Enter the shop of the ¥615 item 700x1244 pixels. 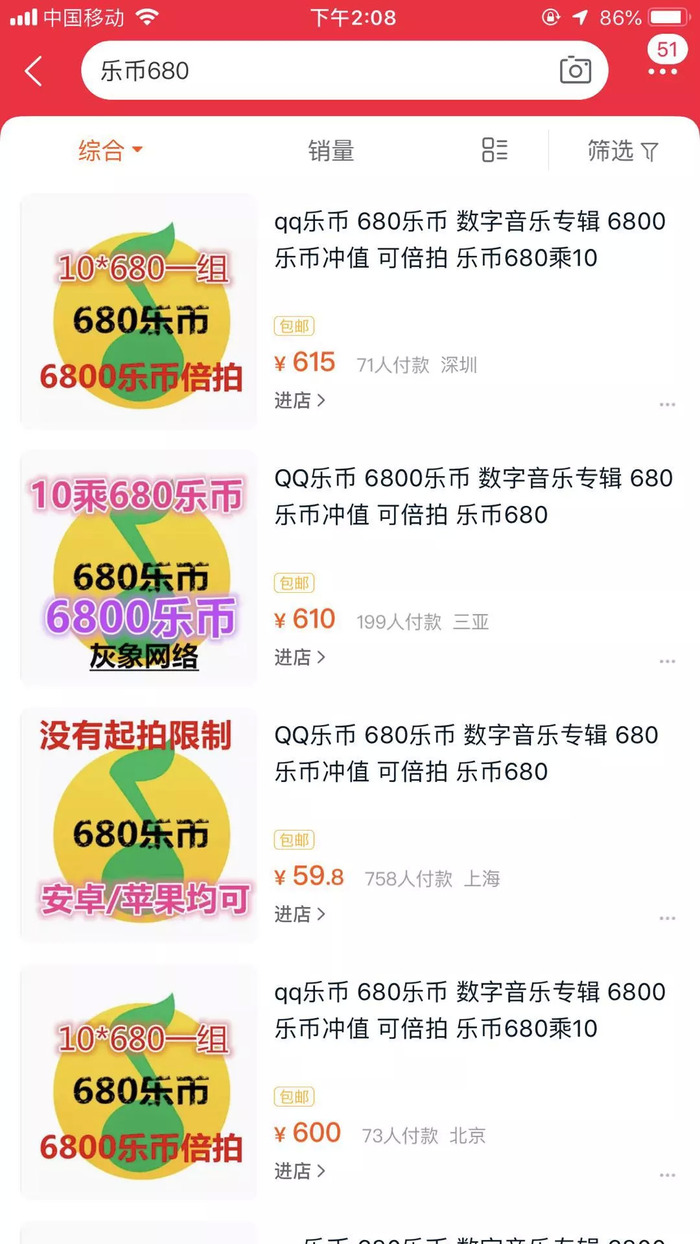coord(299,400)
